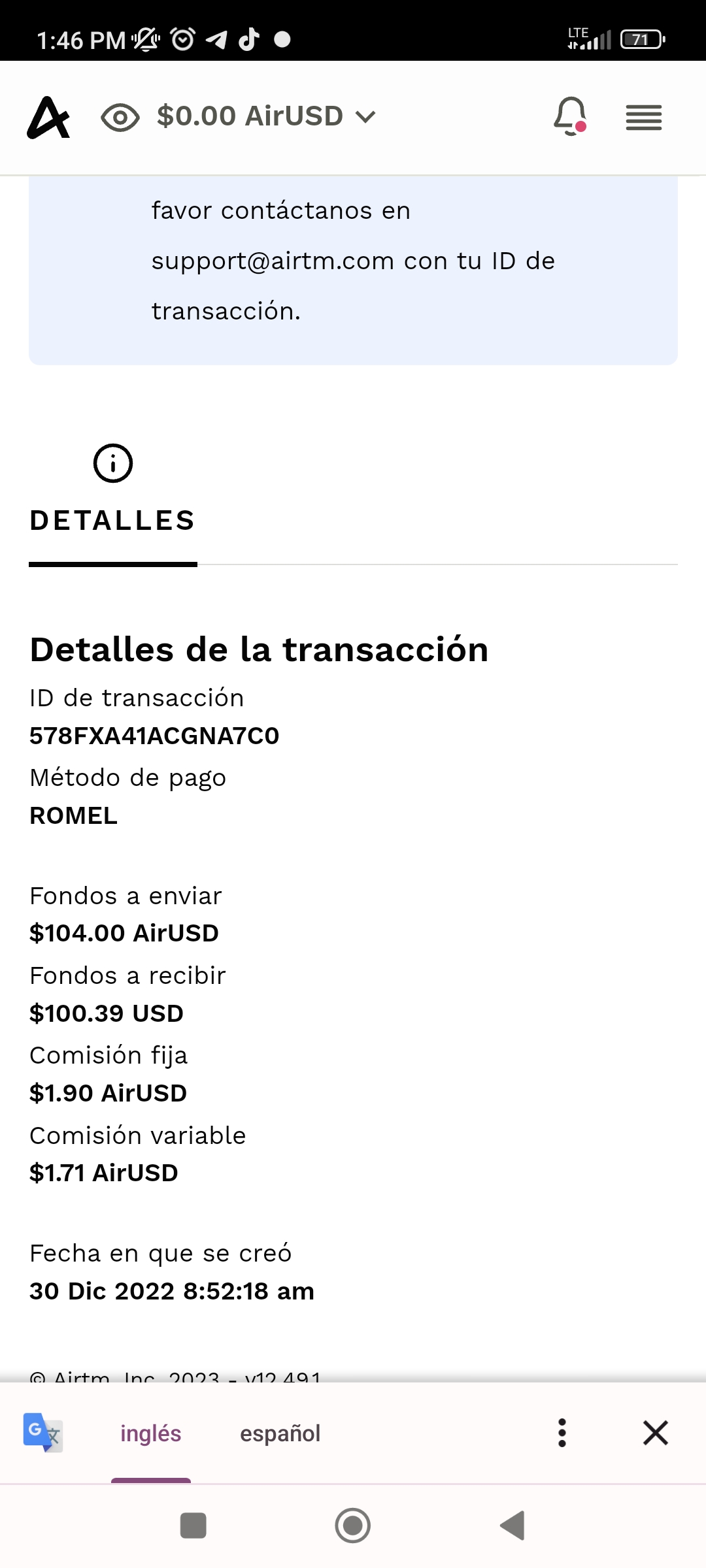The image size is (706, 1568).
Task: Go to the system home screen
Action: pos(353,1526)
